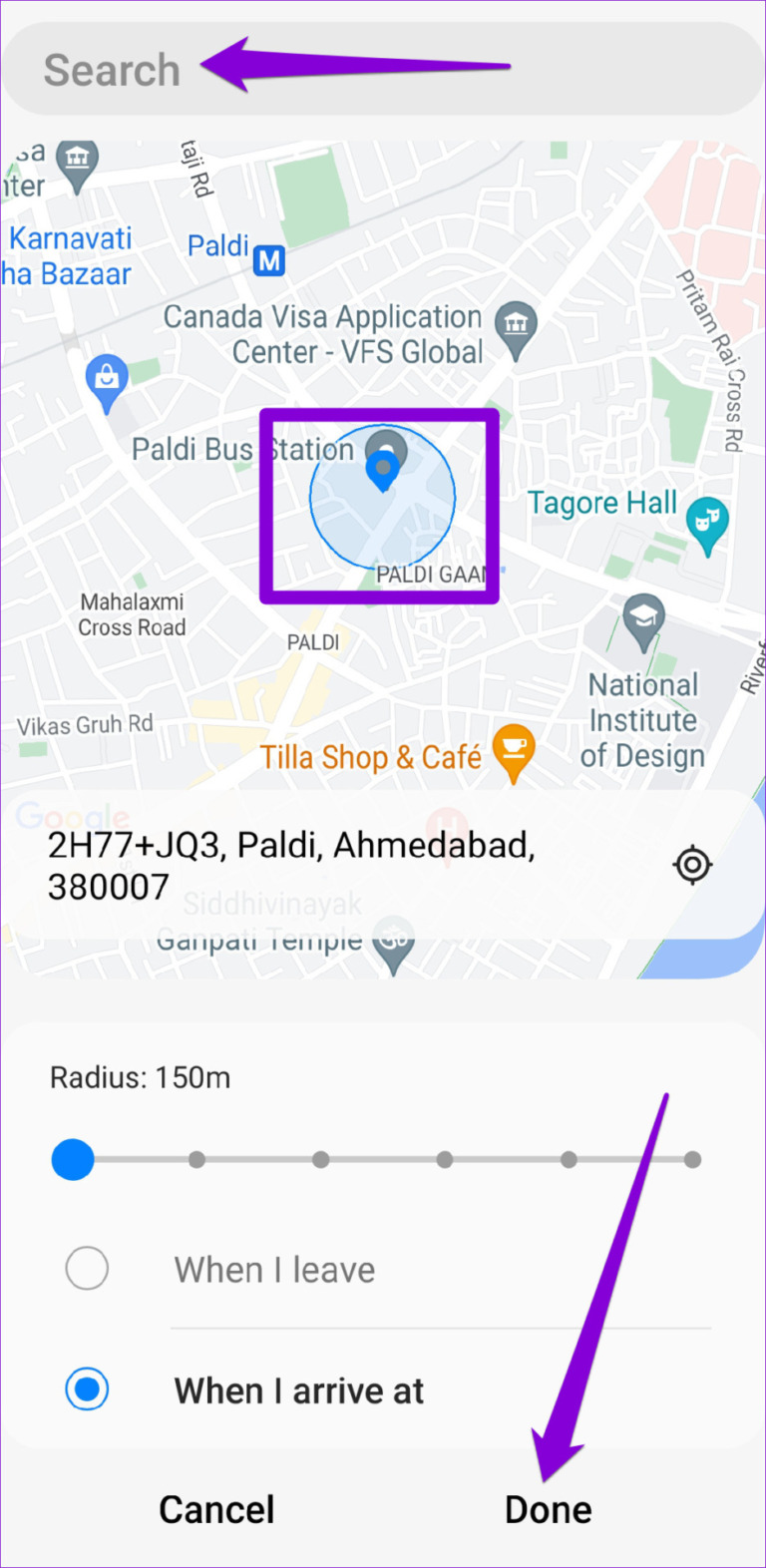
Task: Select the When I leave option
Action: 87,1270
